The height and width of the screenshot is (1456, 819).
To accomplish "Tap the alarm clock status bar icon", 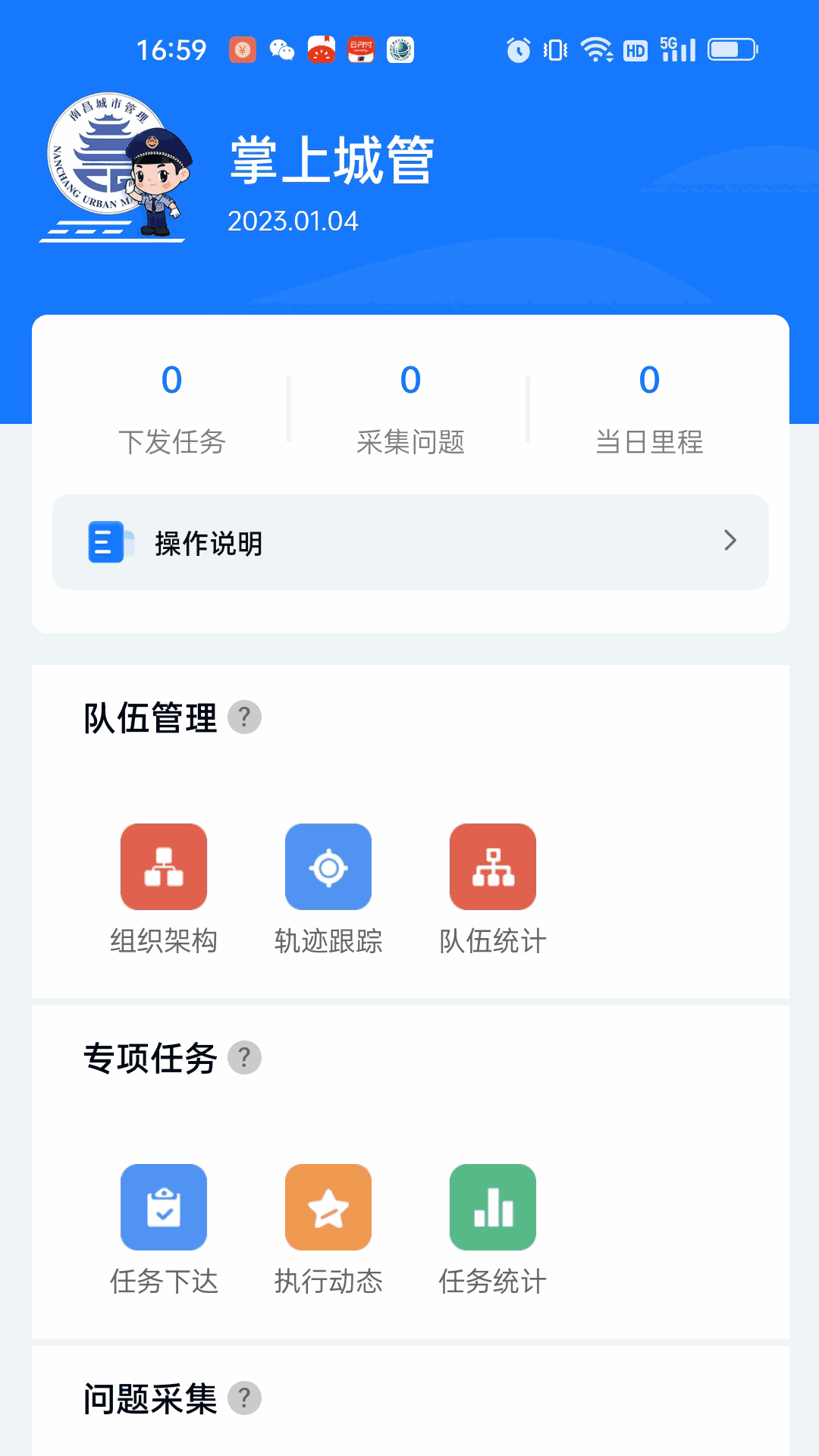I will 517,49.
